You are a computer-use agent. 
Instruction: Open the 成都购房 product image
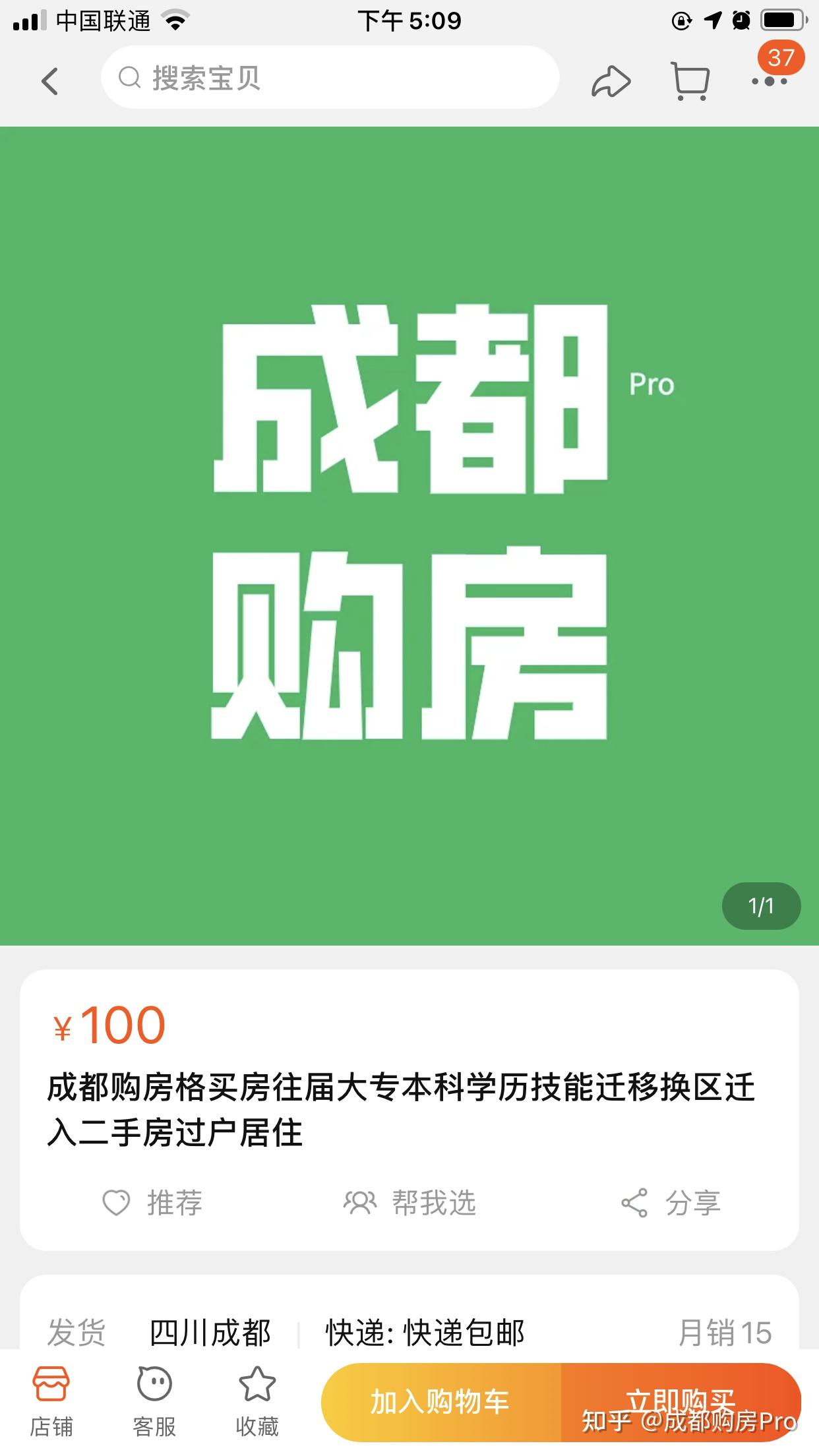409,534
